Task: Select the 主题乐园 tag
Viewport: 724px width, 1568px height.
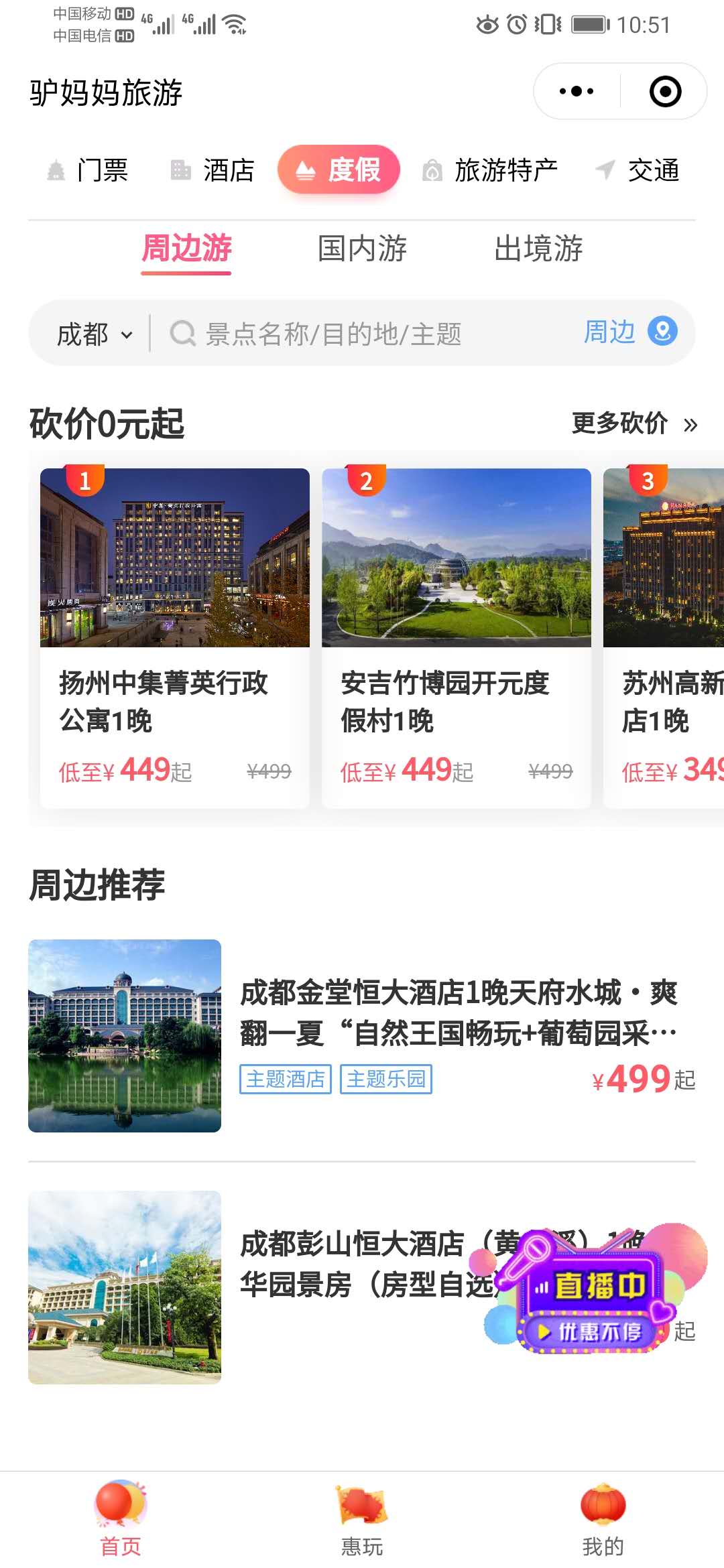Action: [x=387, y=1079]
